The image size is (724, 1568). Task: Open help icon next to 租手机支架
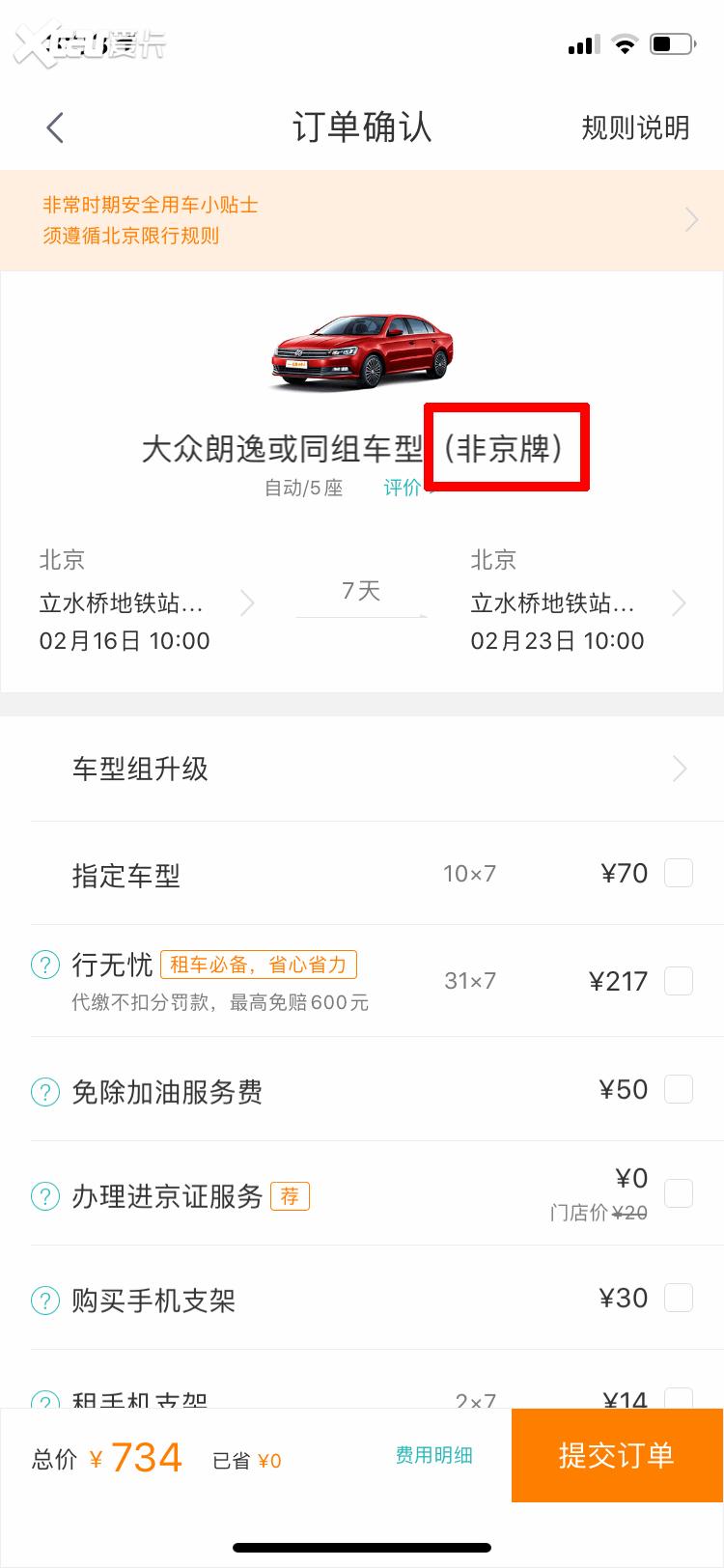(x=44, y=1400)
